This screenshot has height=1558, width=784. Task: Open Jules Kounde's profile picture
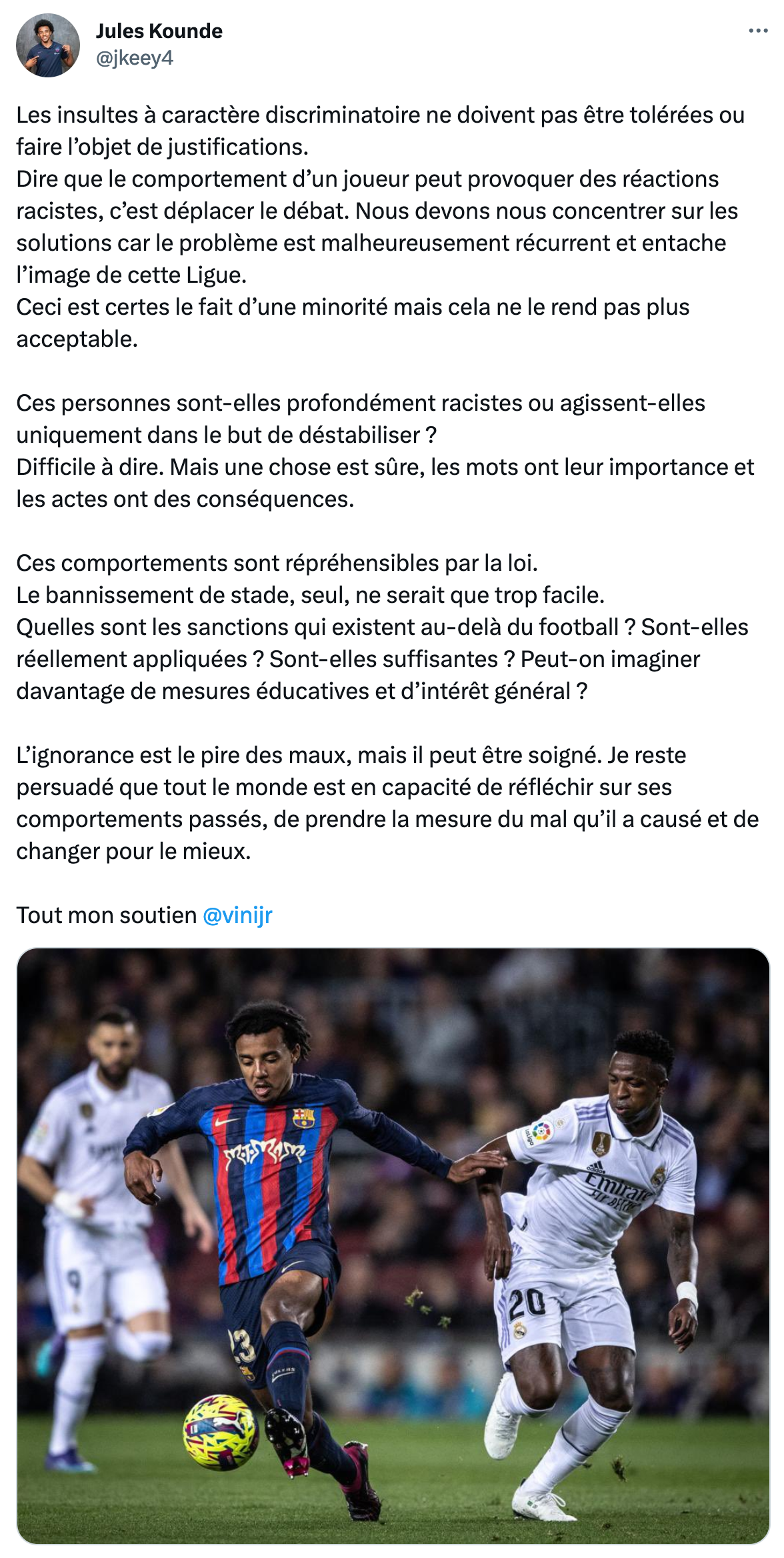pos(48,45)
